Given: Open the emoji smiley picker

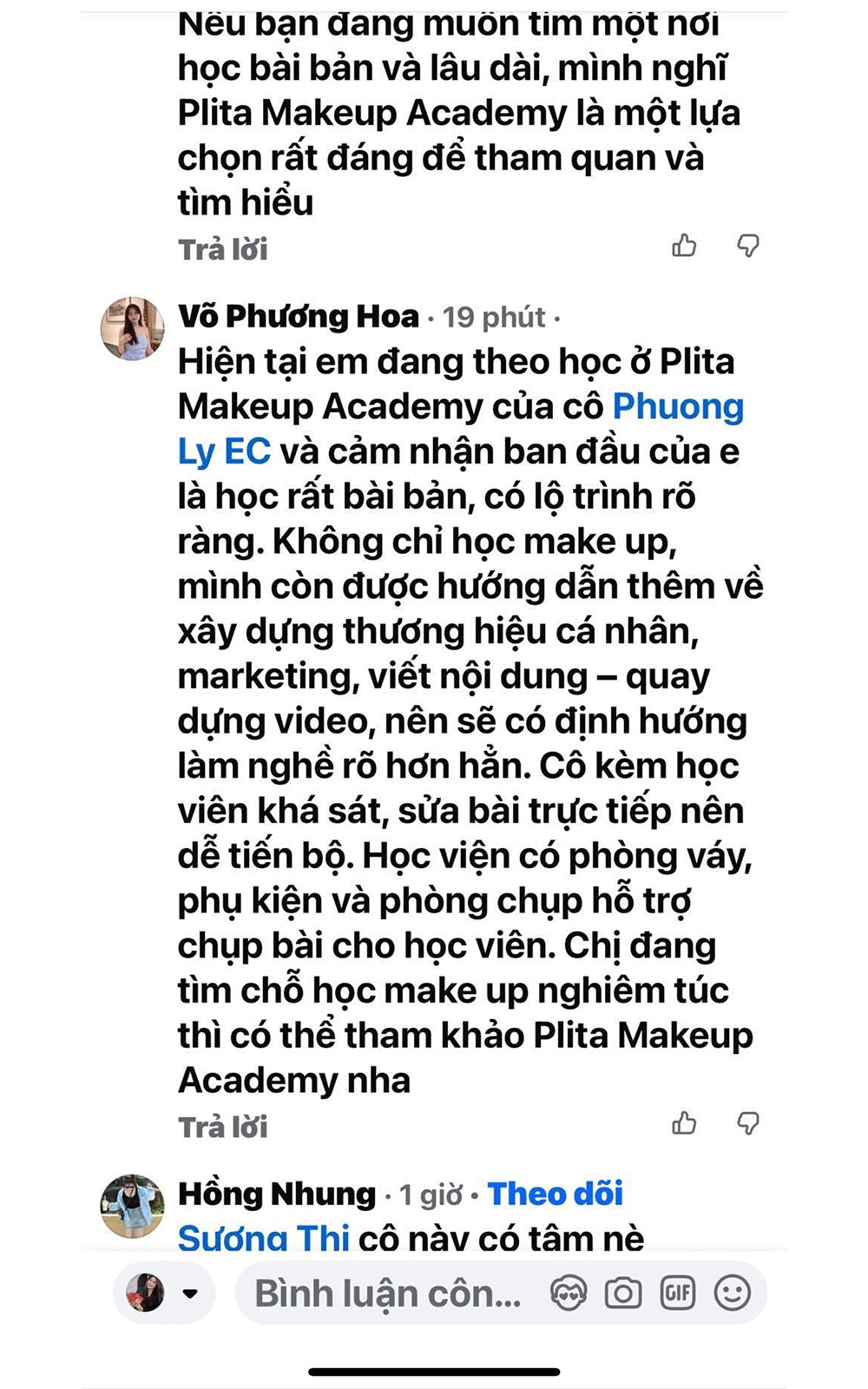Looking at the screenshot, I should 732,1294.
